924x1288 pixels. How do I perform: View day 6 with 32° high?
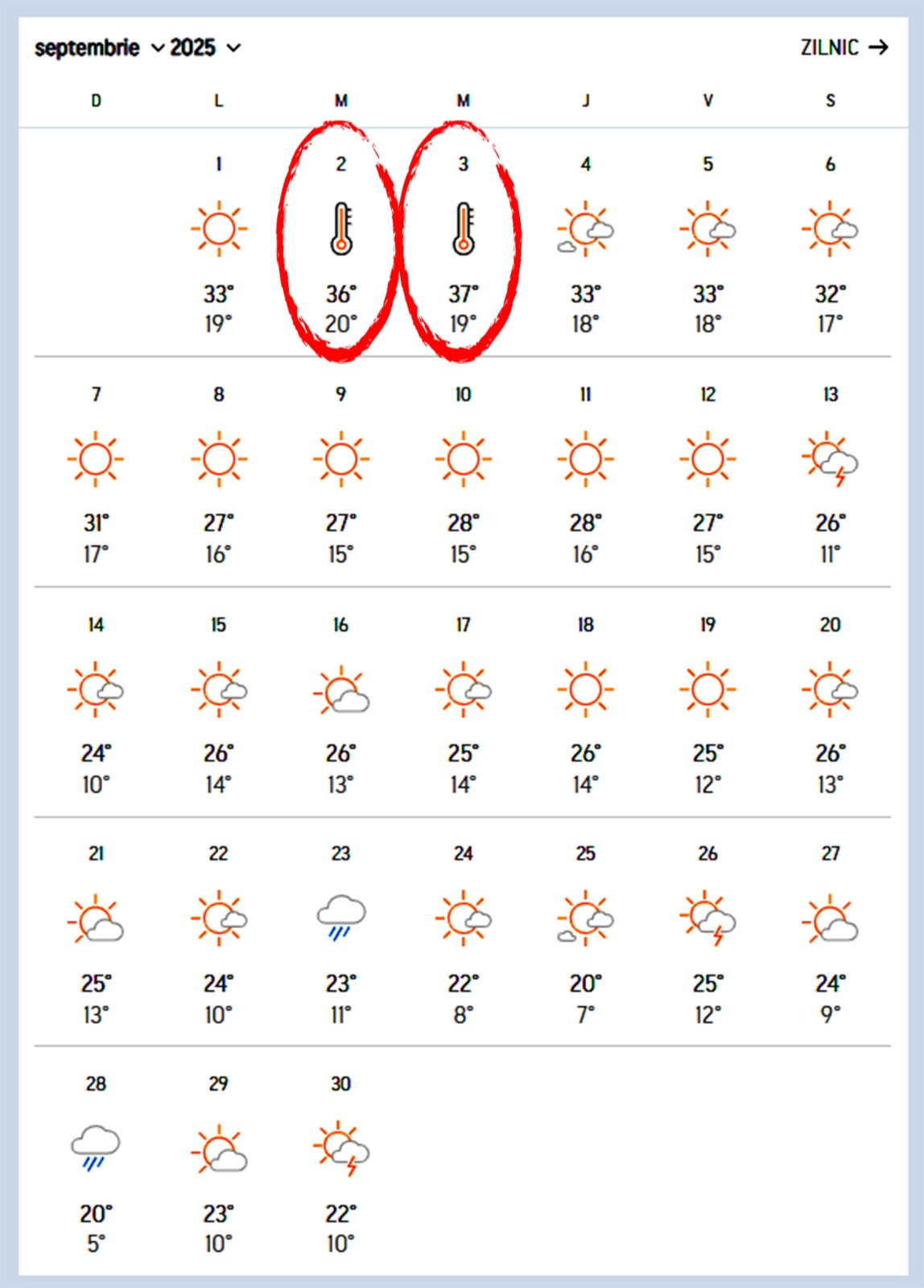[x=830, y=242]
